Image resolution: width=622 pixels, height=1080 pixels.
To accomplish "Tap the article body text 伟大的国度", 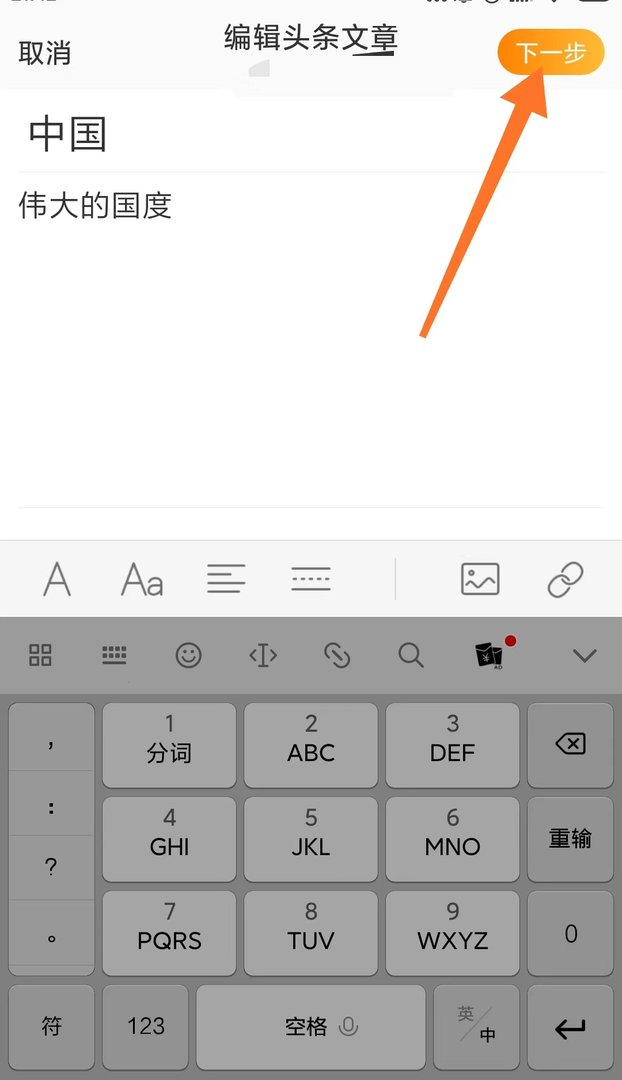I will [96, 206].
